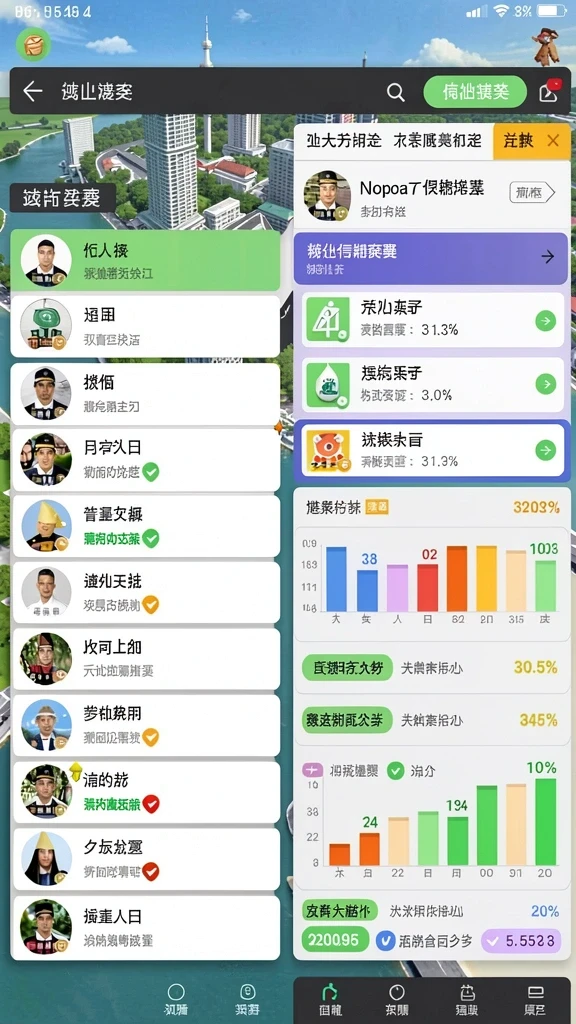Open the card showing 3.0% with droplet icon
The image size is (576, 1024).
tap(433, 384)
